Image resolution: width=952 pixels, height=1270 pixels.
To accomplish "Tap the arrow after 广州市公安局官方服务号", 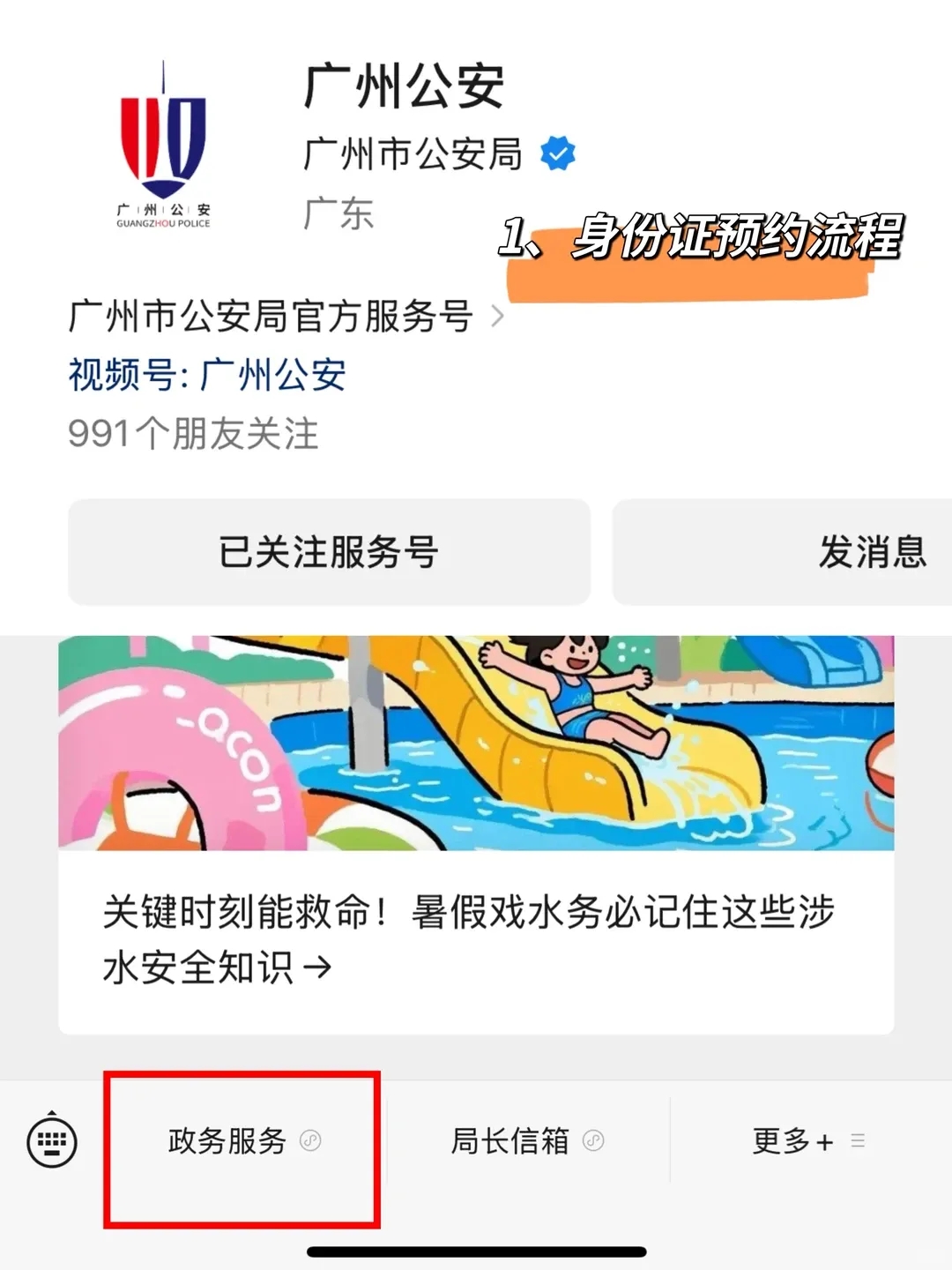I will [497, 317].
